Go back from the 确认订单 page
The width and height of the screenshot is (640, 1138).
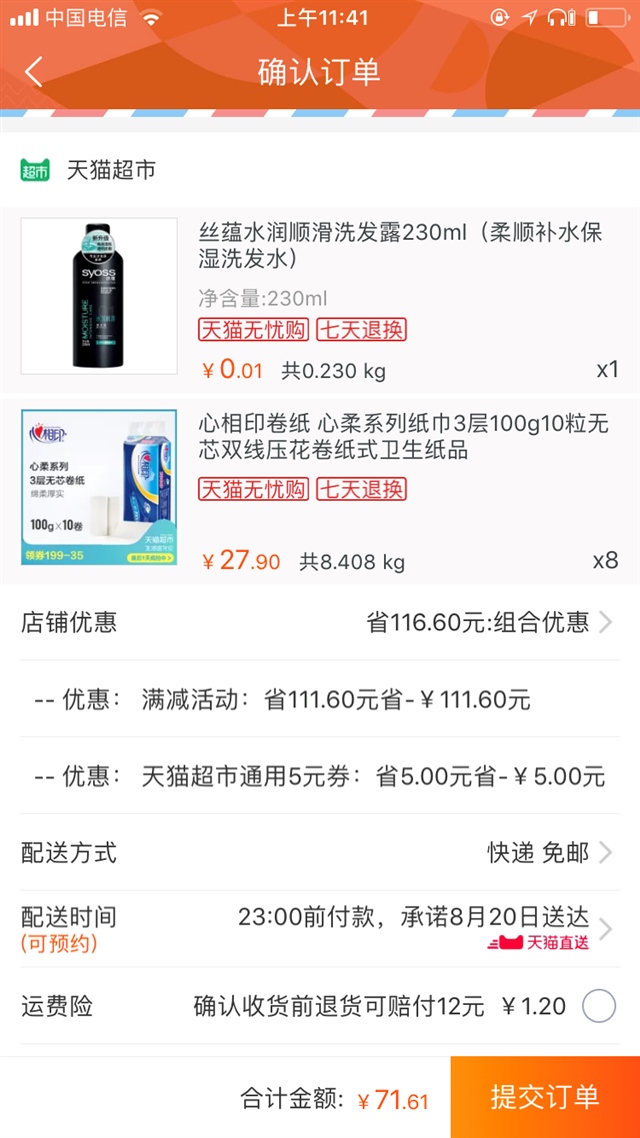pyautogui.click(x=34, y=72)
